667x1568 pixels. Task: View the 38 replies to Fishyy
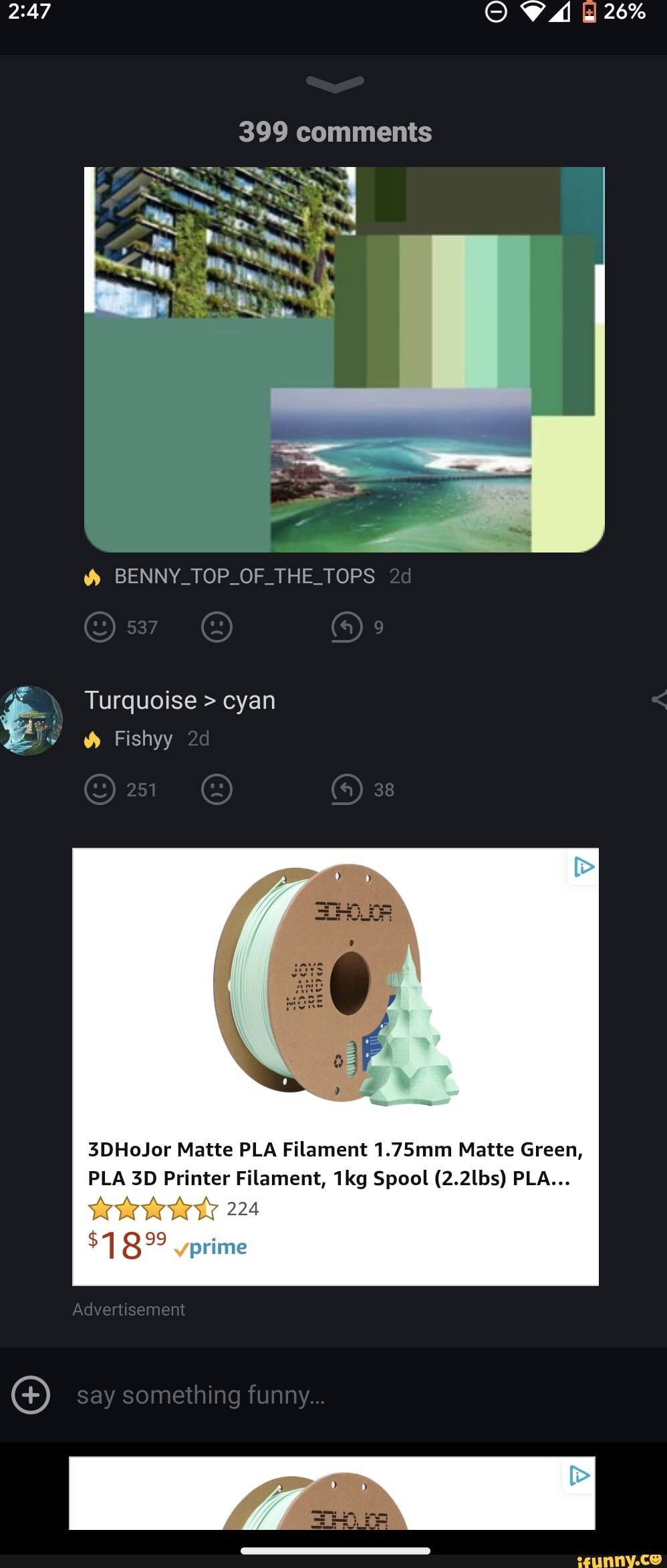pos(347,790)
